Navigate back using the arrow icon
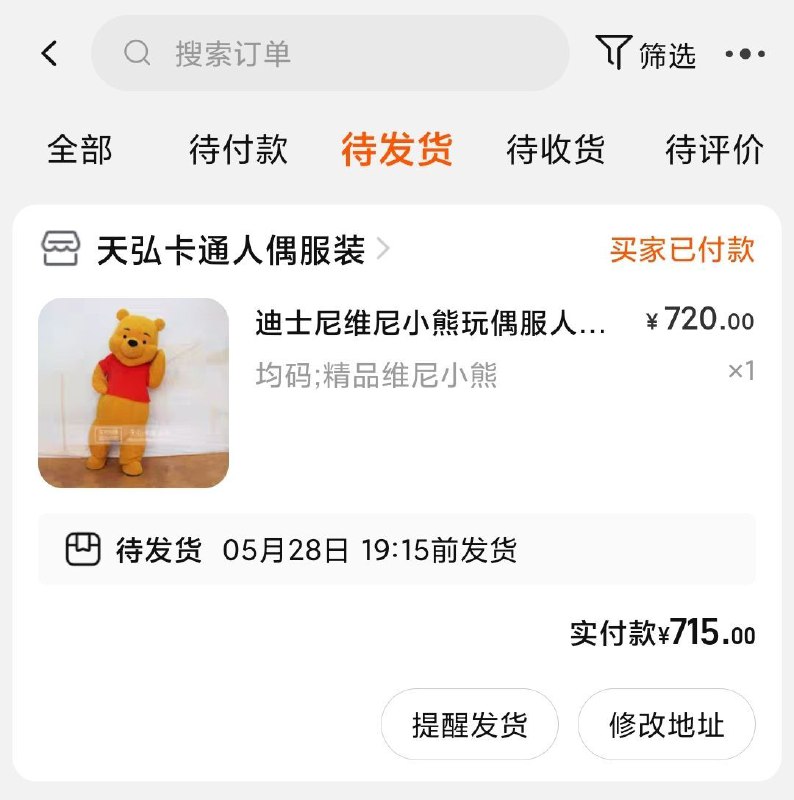Viewport: 794px width, 800px height. pos(48,52)
